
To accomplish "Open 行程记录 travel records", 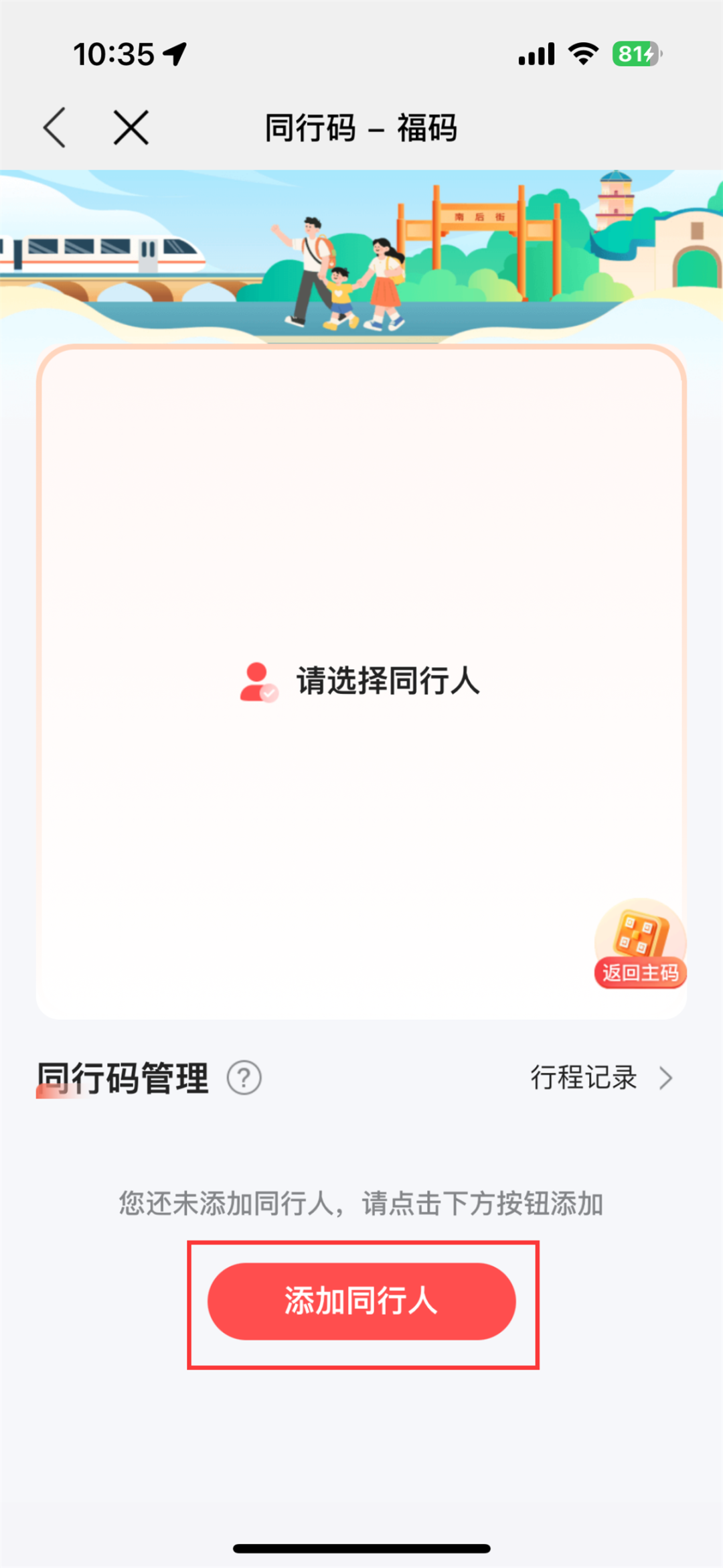I will (x=586, y=1077).
